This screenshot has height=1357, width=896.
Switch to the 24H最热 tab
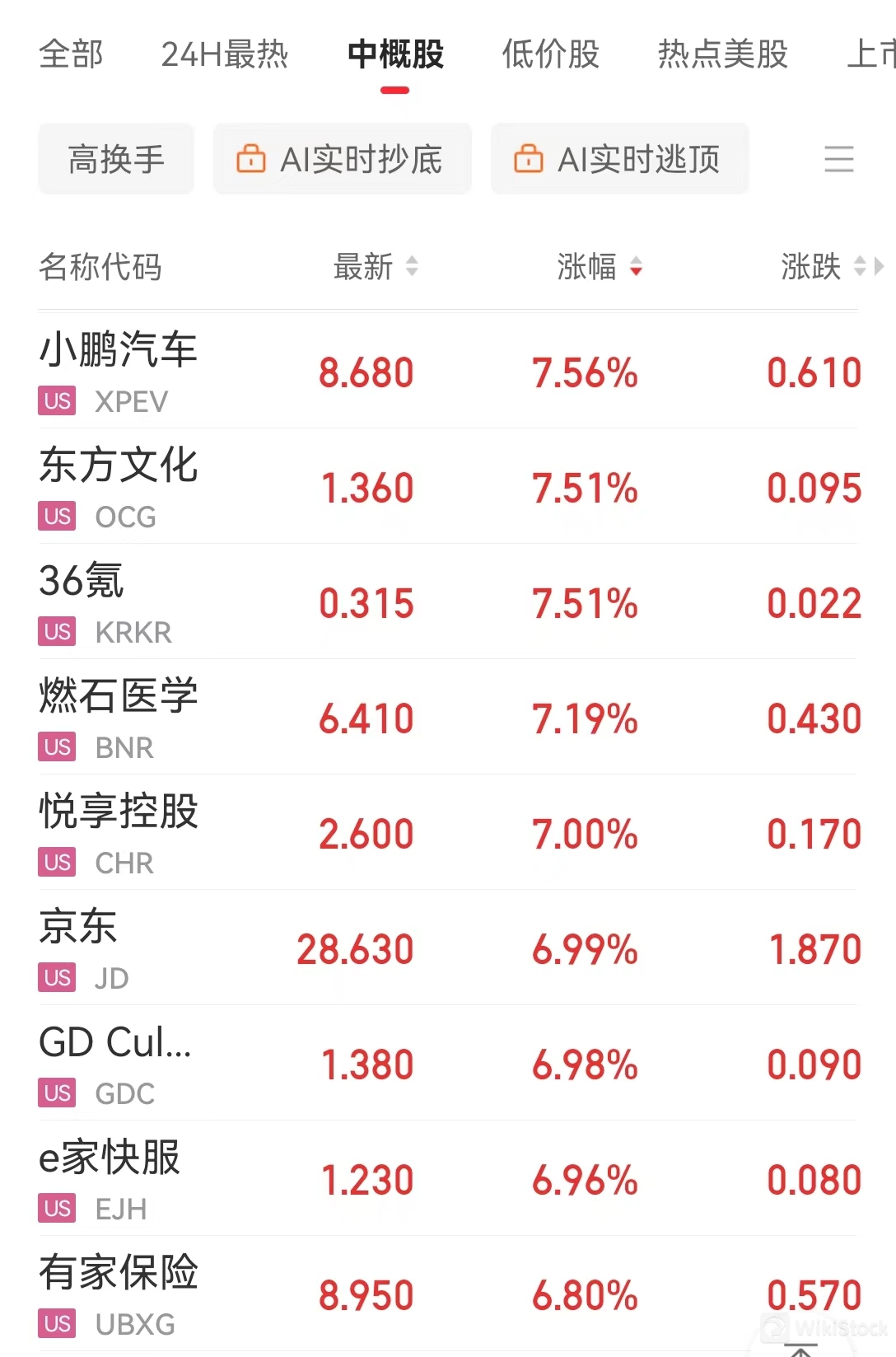point(224,54)
